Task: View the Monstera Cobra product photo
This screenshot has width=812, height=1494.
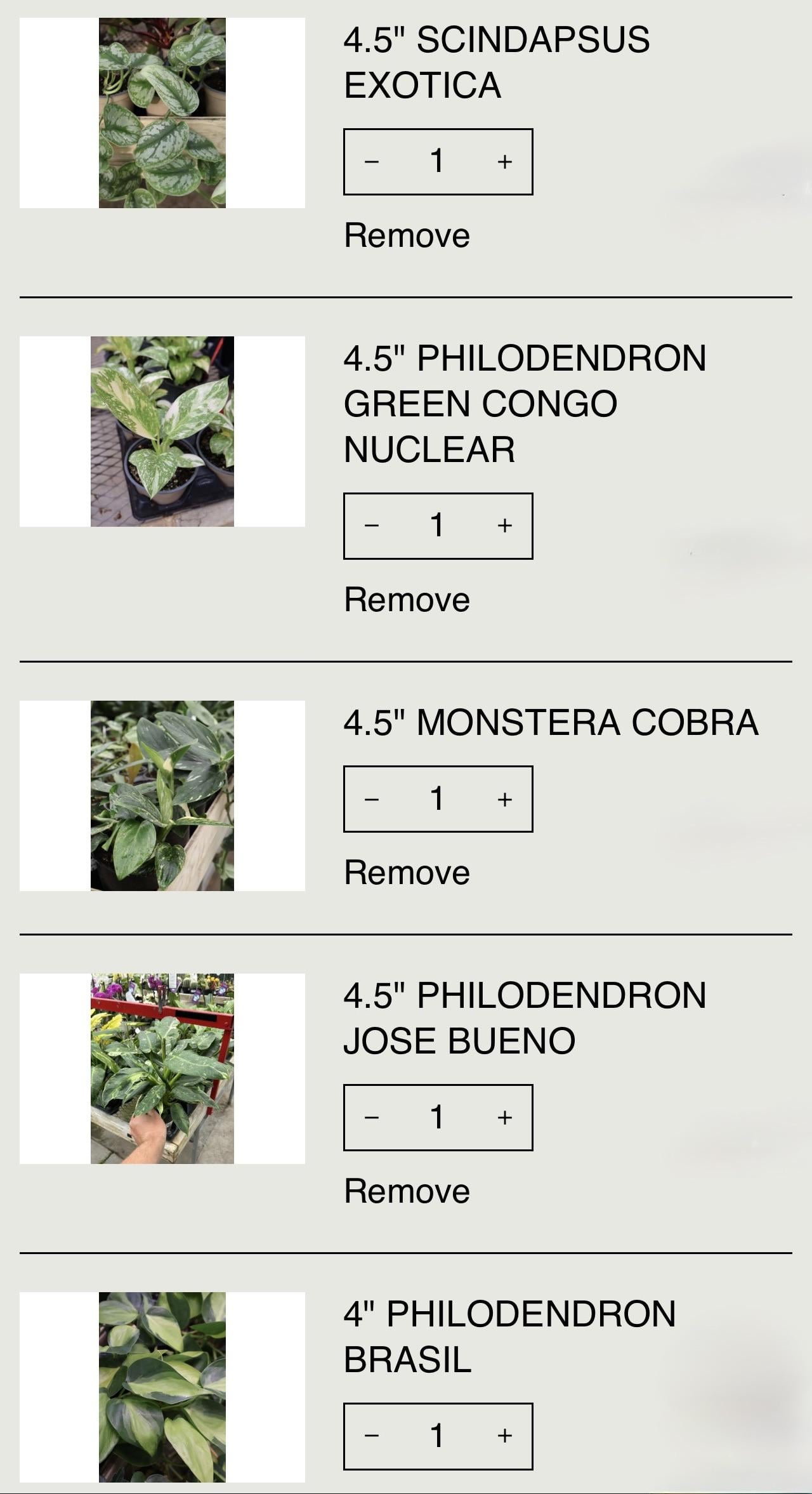Action: [x=162, y=796]
